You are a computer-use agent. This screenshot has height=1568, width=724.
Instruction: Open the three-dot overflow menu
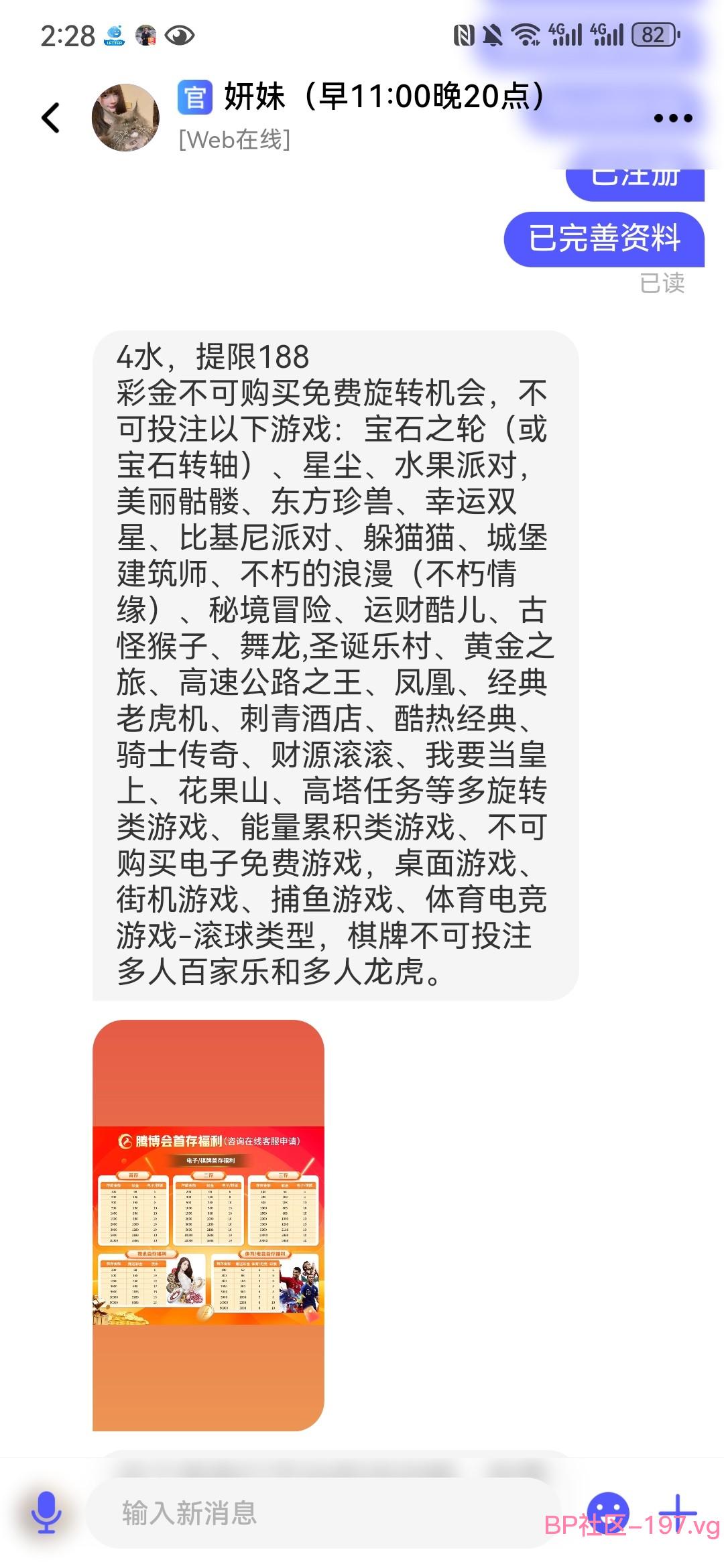(x=672, y=119)
